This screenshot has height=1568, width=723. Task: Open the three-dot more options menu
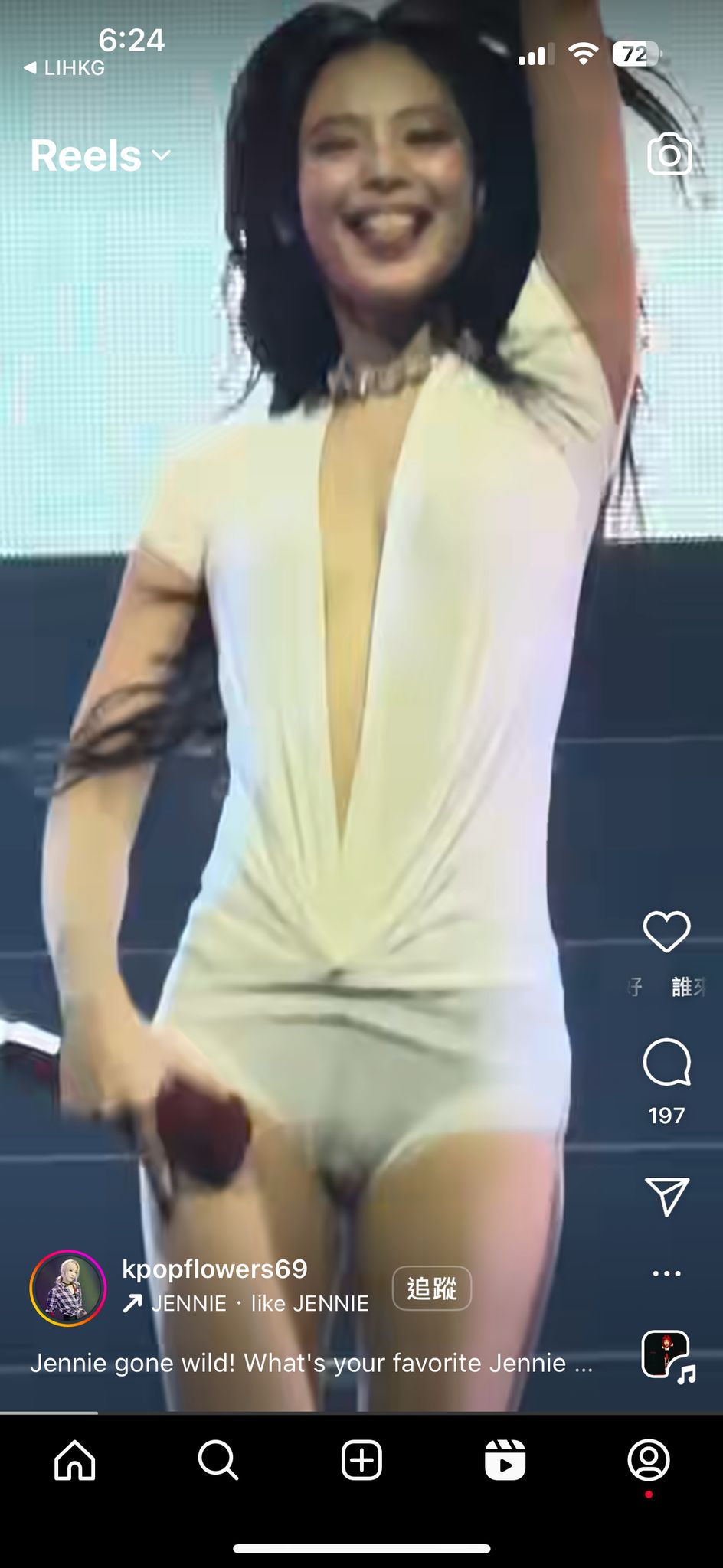[666, 1273]
